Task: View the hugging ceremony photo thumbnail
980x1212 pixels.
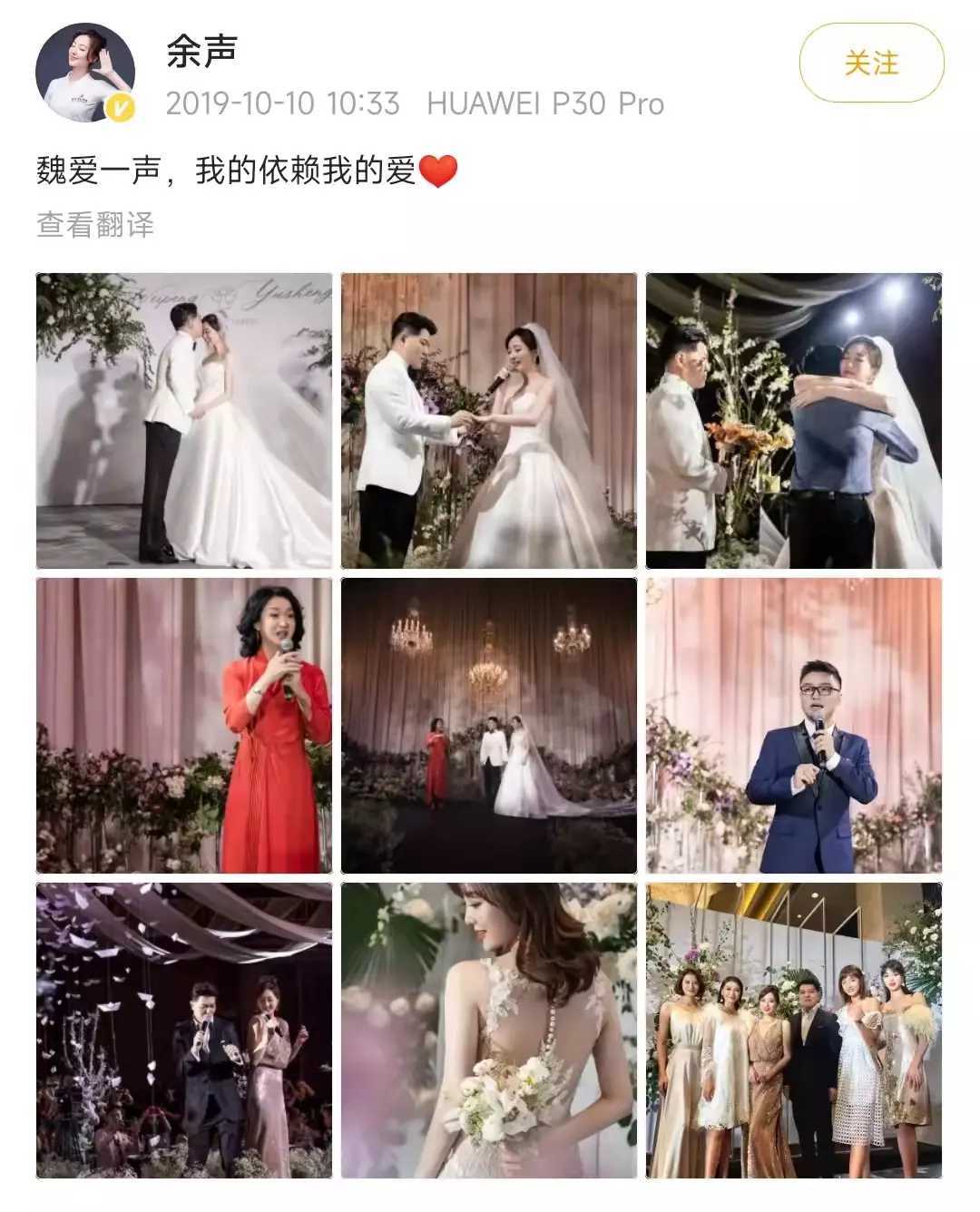Action: click(x=794, y=420)
